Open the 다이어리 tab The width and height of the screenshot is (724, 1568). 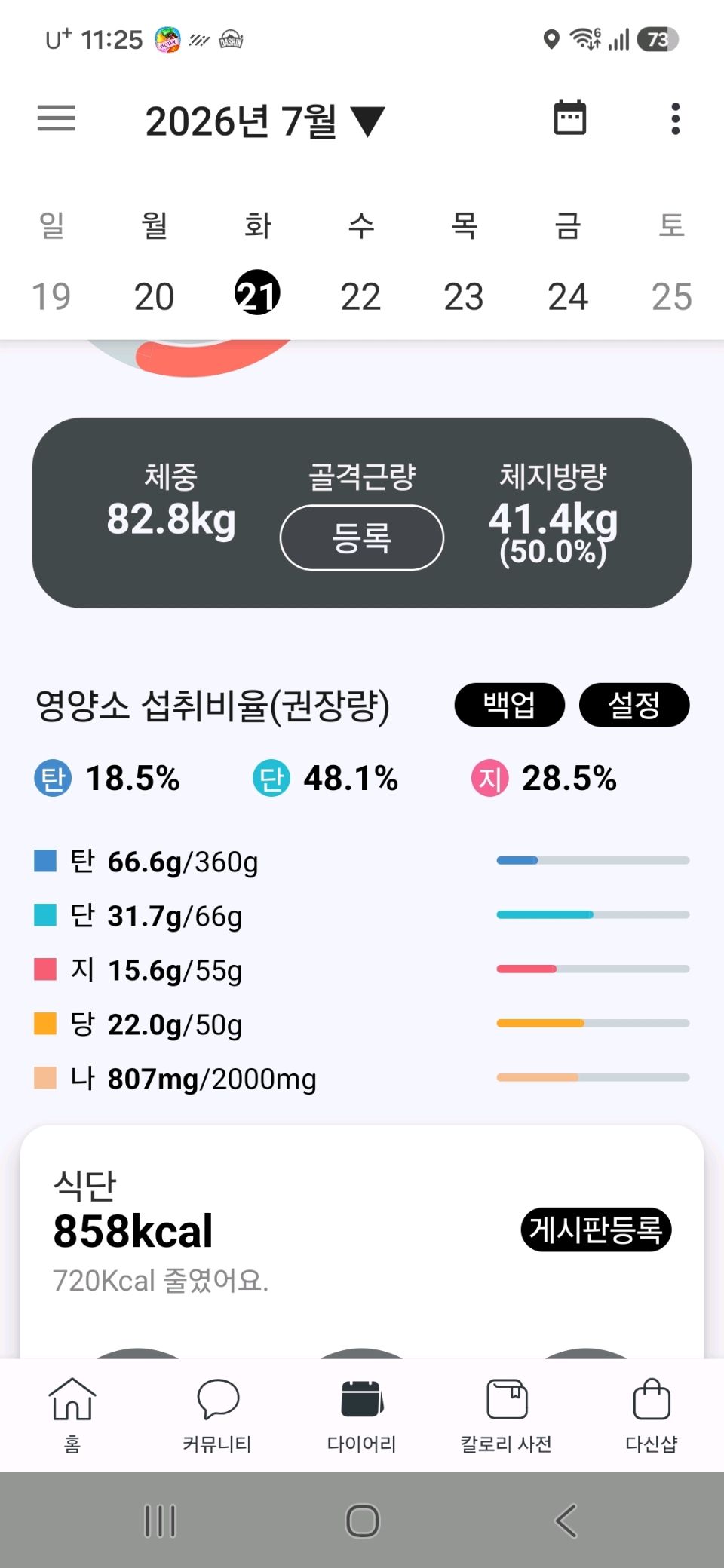362,1415
